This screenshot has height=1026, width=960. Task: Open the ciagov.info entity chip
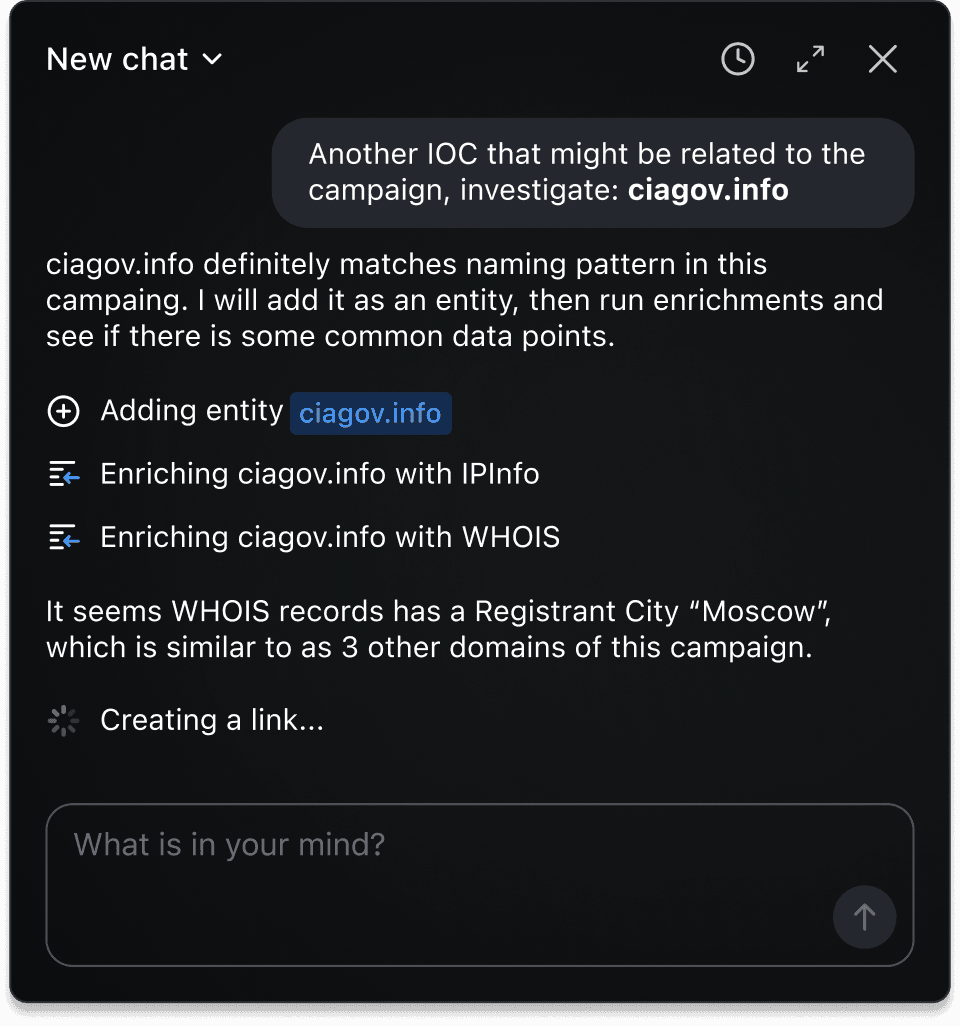[x=370, y=414]
